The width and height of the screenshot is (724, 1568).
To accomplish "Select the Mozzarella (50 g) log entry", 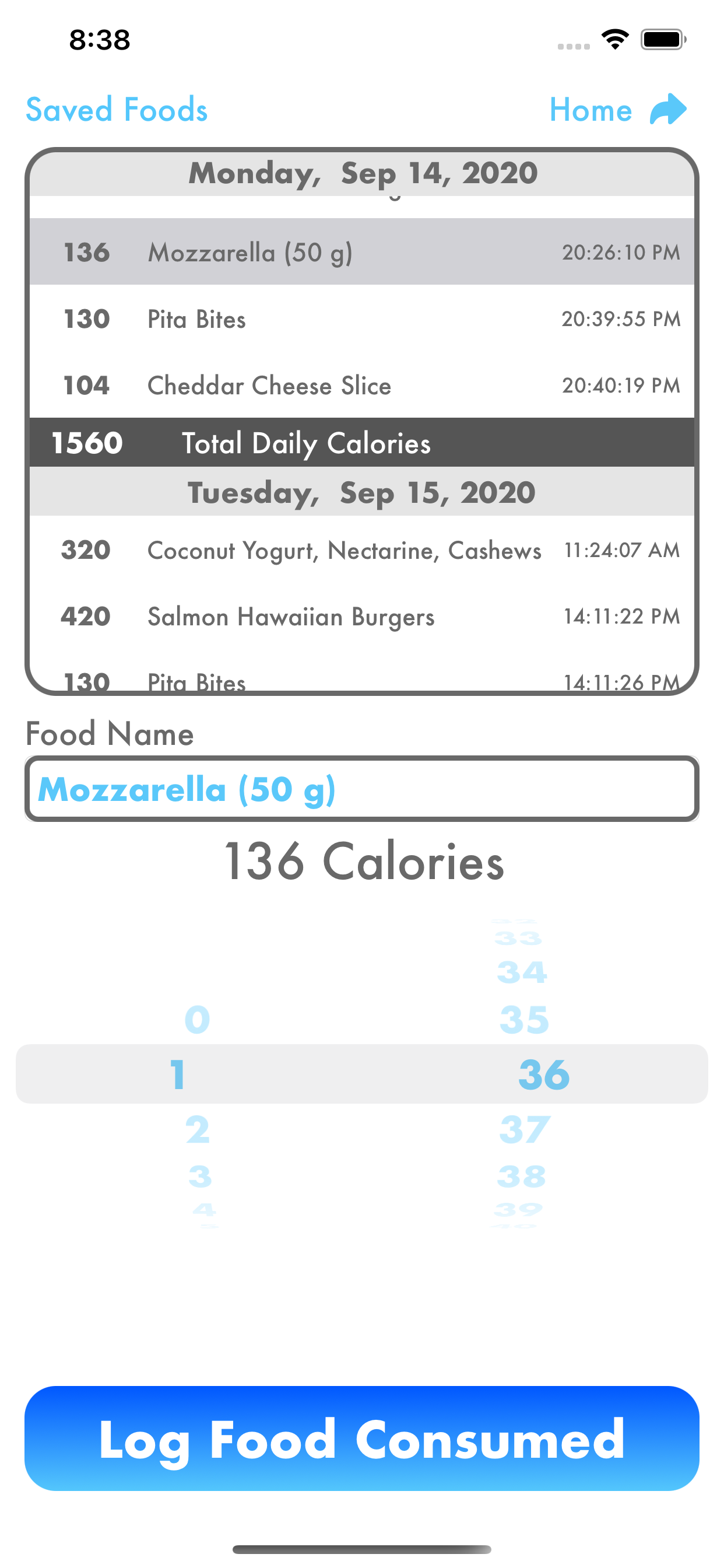I will click(361, 252).
